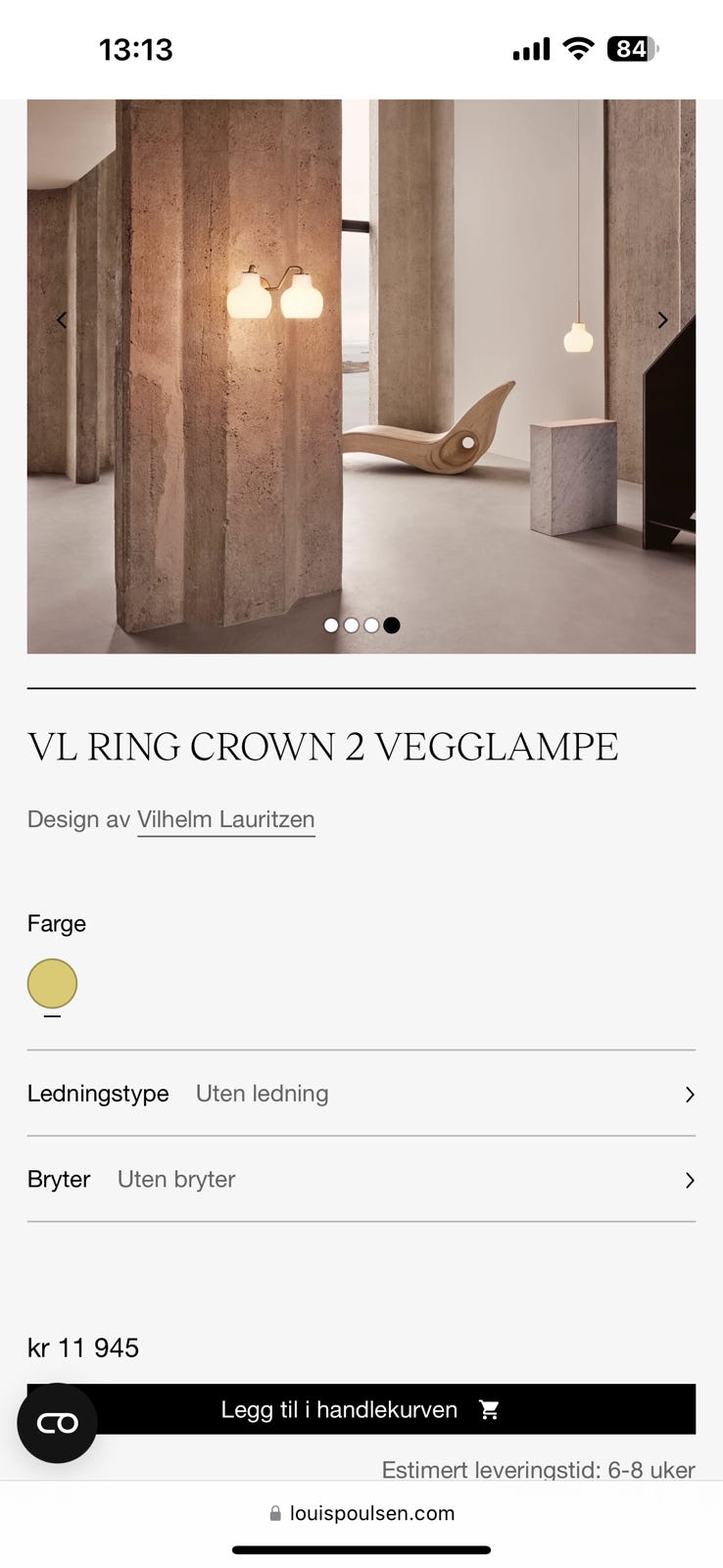Image resolution: width=723 pixels, height=1568 pixels.
Task: Click the right carousel arrow
Action: point(663,320)
